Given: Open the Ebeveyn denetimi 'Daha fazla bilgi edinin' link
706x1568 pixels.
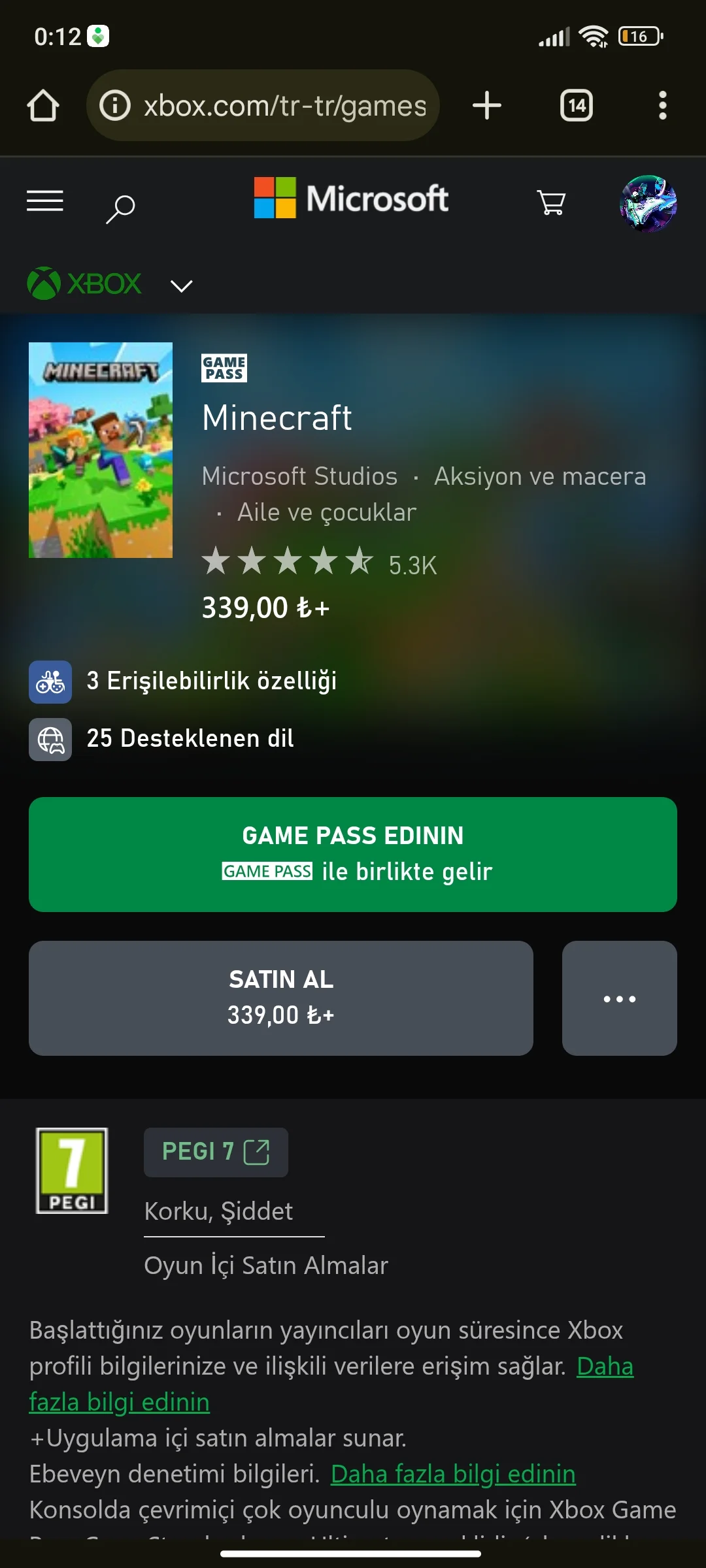Looking at the screenshot, I should 453,1474.
